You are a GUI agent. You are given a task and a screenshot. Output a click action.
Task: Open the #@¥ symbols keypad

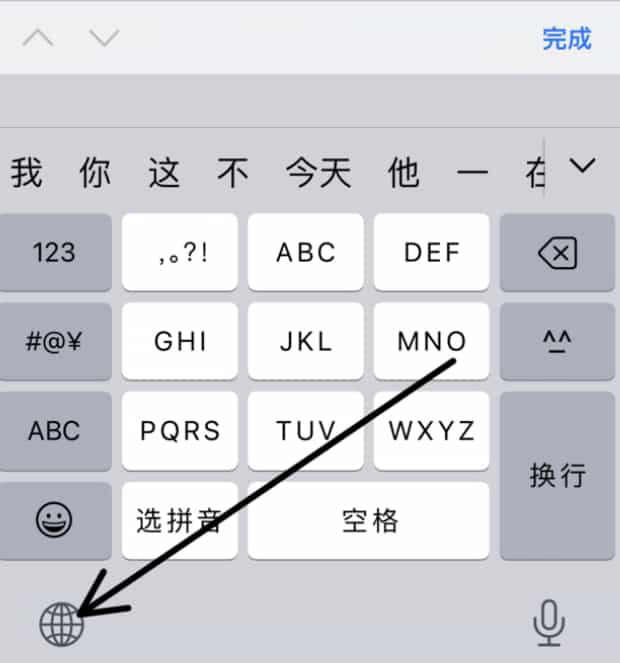point(54,341)
